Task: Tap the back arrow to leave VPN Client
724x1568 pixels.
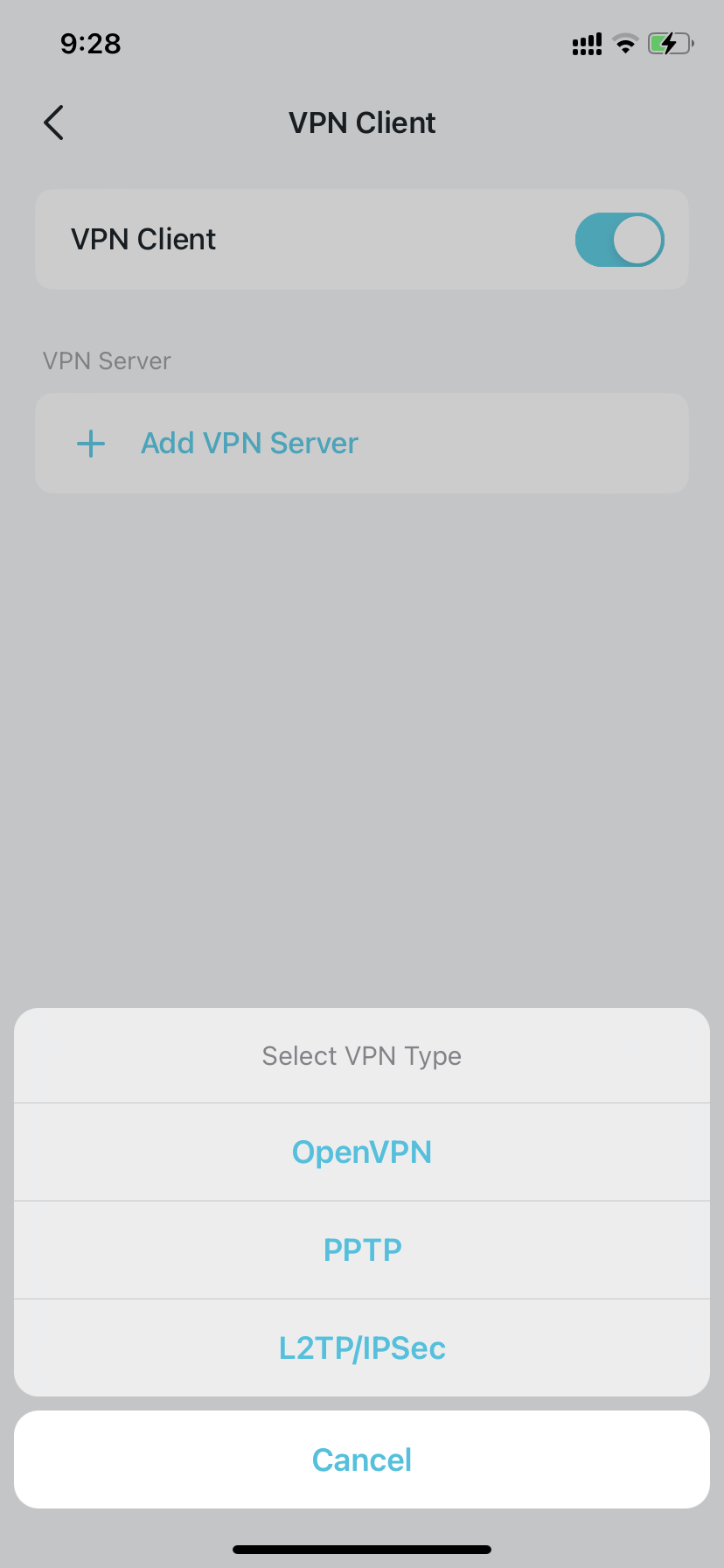Action: click(52, 122)
